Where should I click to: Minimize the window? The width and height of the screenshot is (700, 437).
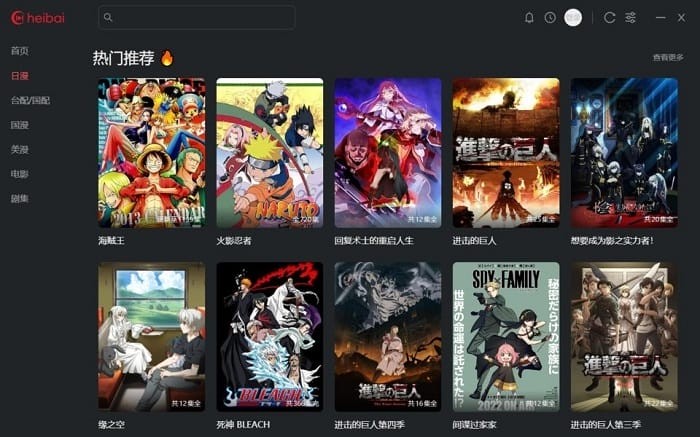click(660, 17)
